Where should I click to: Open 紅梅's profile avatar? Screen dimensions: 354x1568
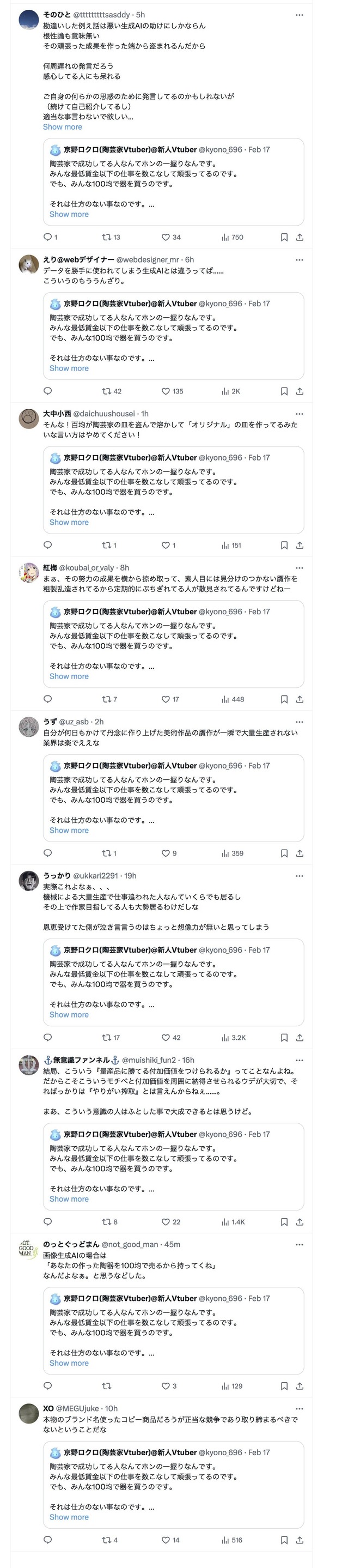(x=28, y=573)
